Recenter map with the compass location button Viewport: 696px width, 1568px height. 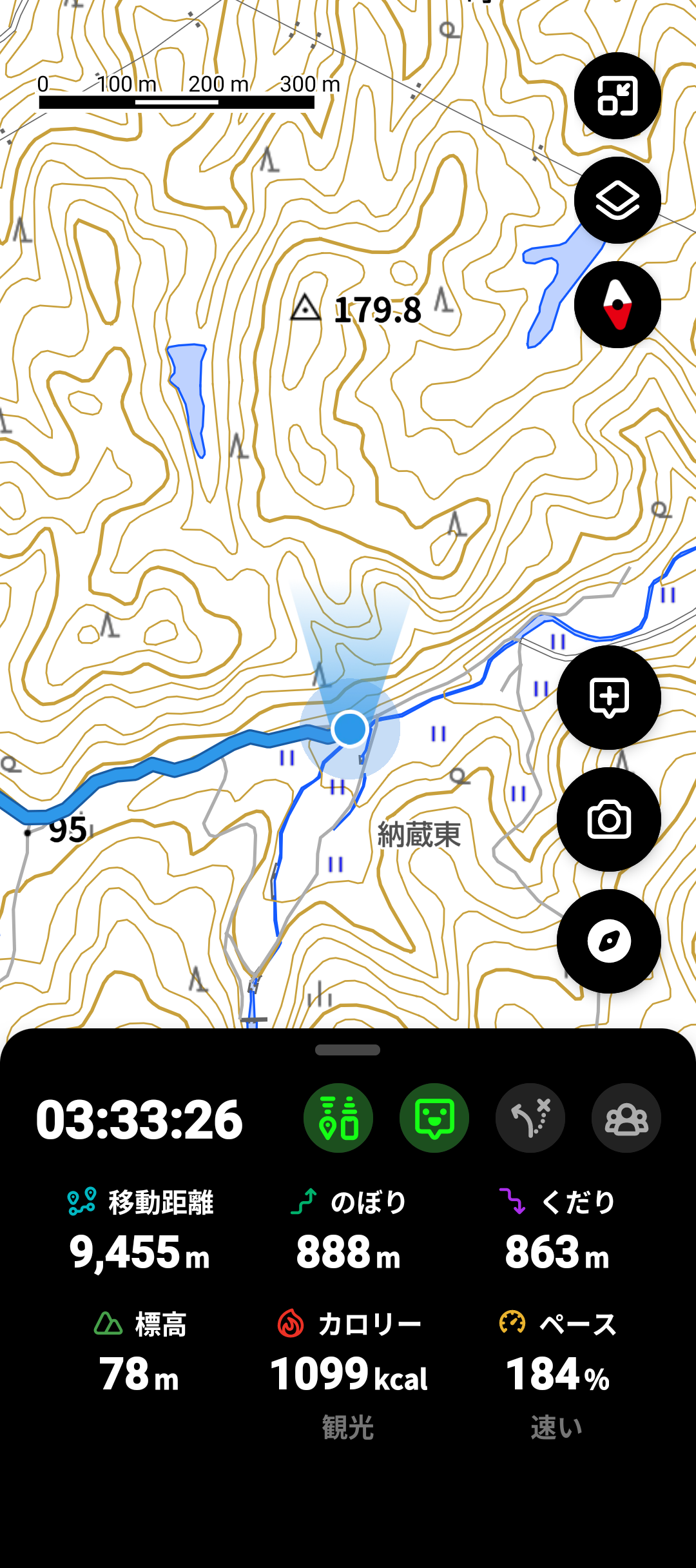[608, 941]
